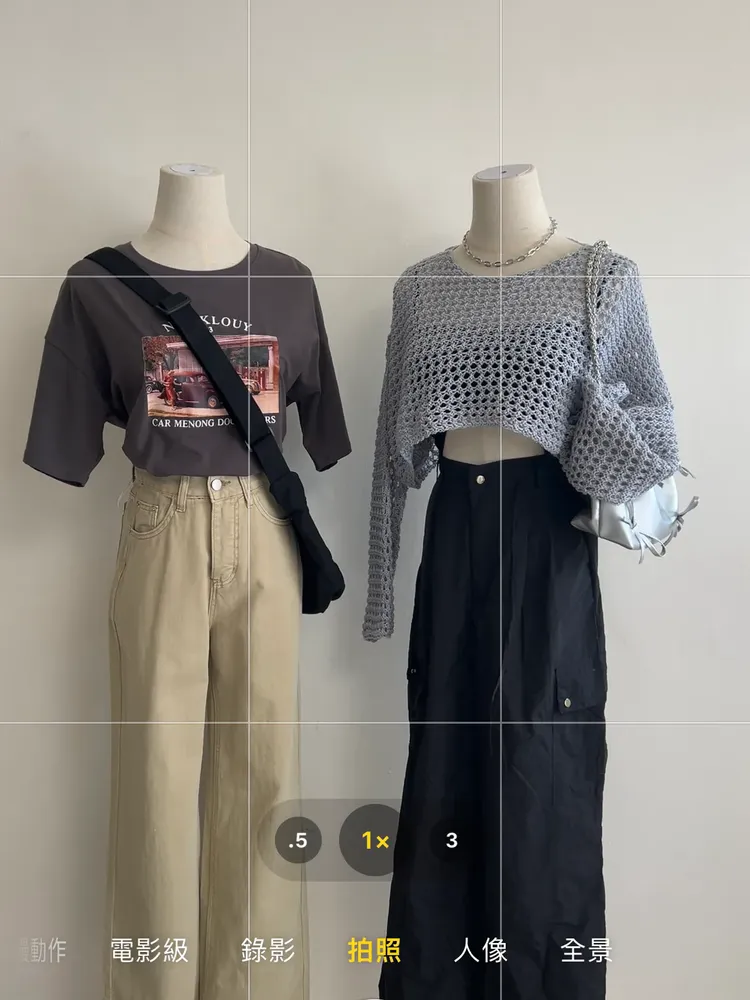Switch to 人像 portrait mode
The height and width of the screenshot is (1000, 750).
[x=480, y=950]
